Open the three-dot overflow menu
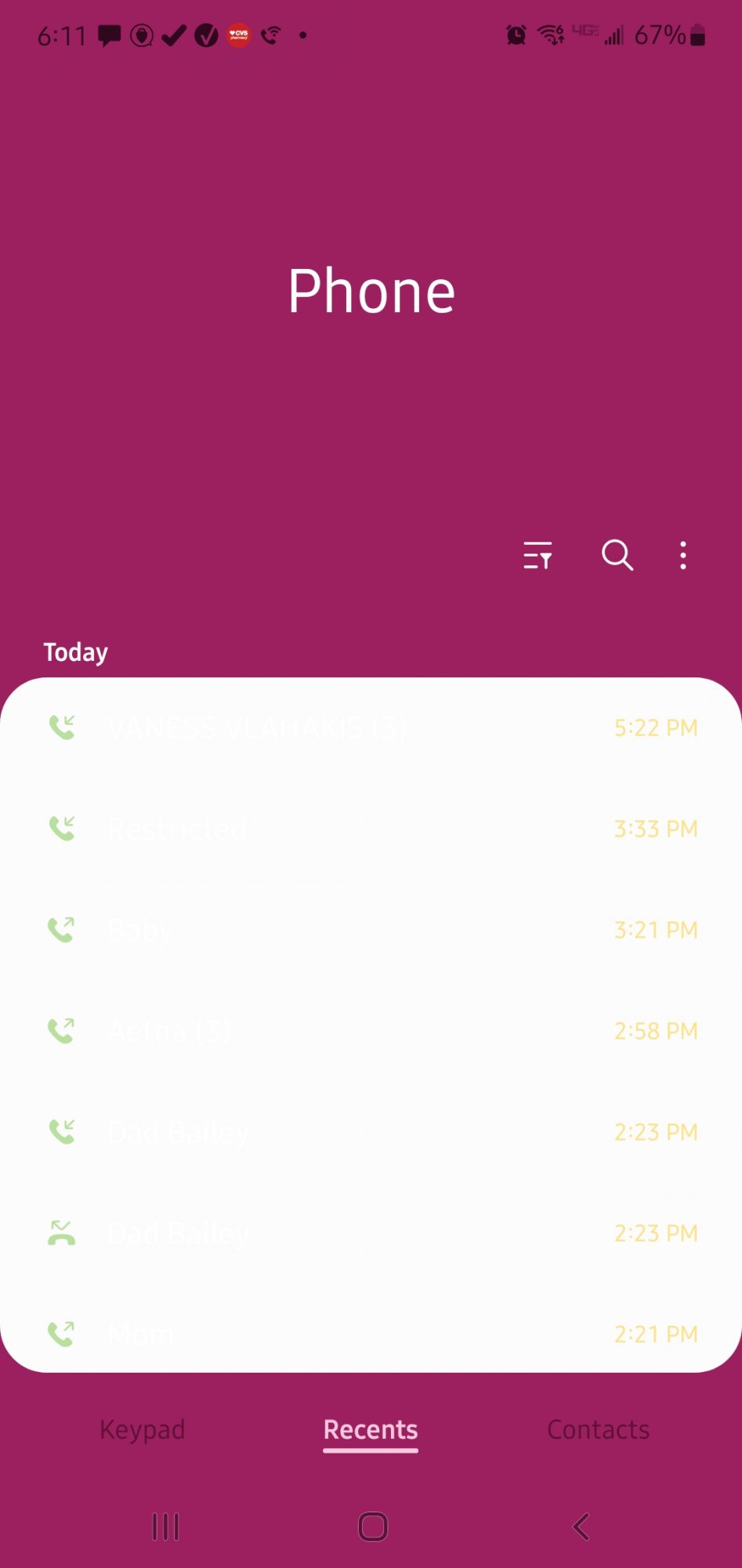Viewport: 742px width, 1568px height. [683, 555]
